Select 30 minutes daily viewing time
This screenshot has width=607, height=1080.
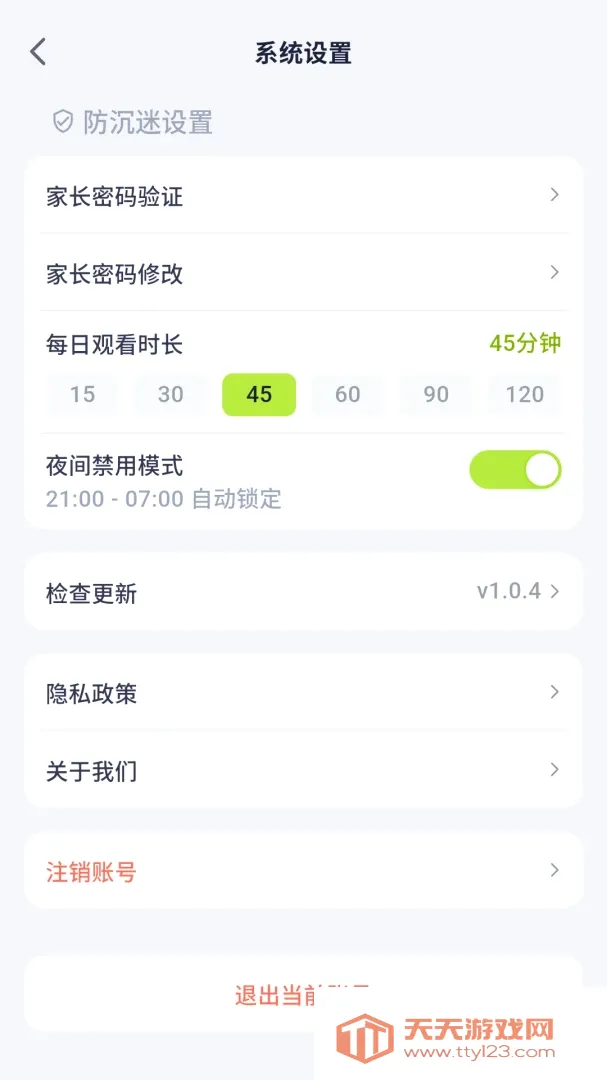pos(170,395)
